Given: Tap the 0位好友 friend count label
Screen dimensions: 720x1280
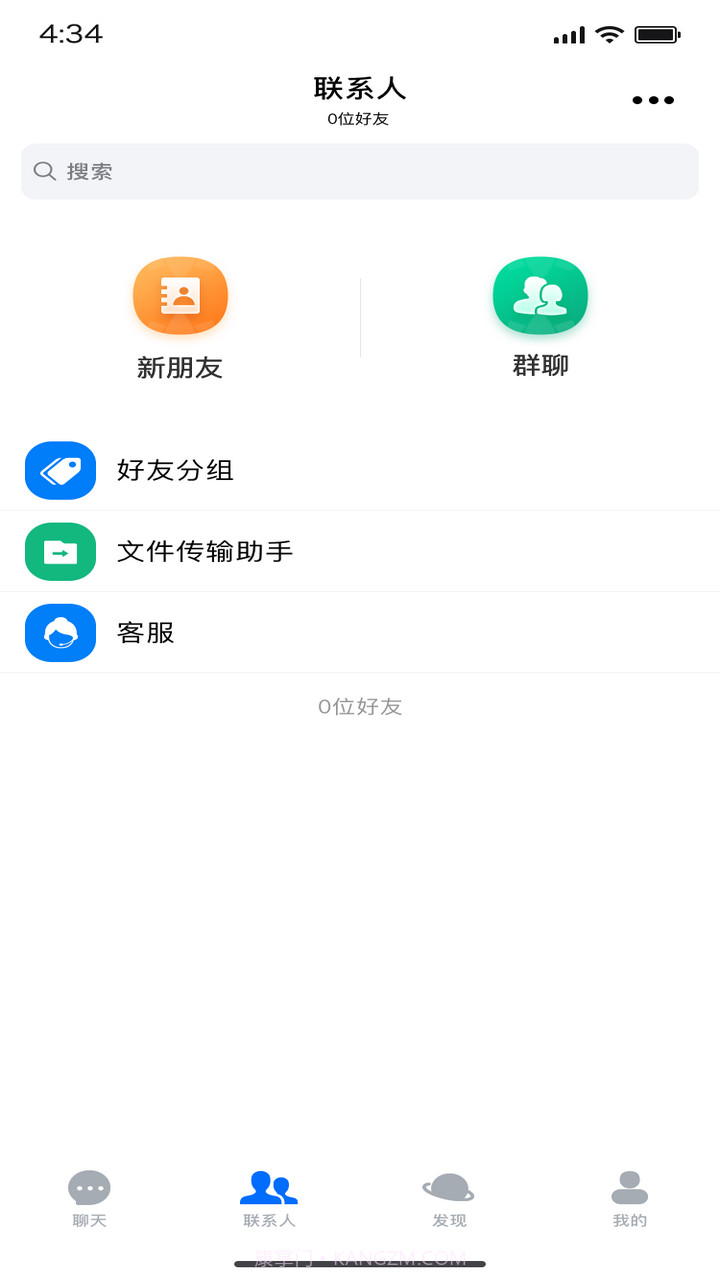Looking at the screenshot, I should tap(360, 706).
